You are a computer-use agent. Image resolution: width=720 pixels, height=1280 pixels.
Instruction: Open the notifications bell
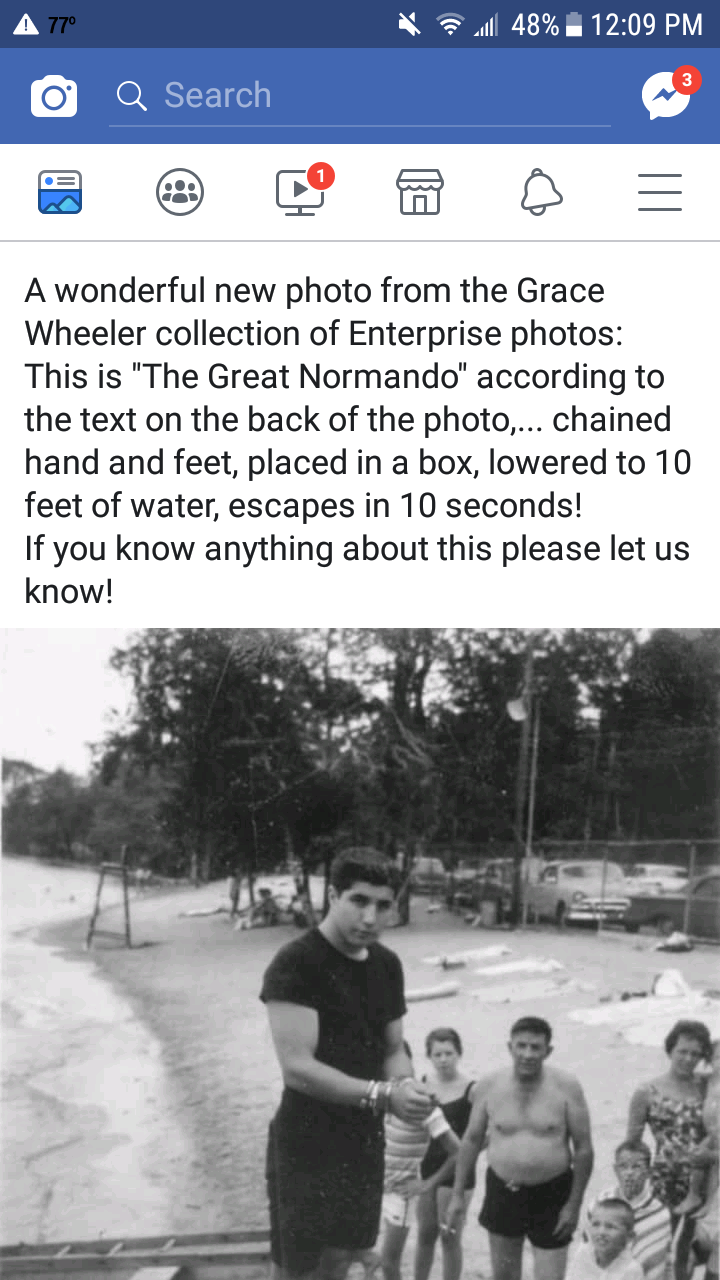pyautogui.click(x=541, y=192)
